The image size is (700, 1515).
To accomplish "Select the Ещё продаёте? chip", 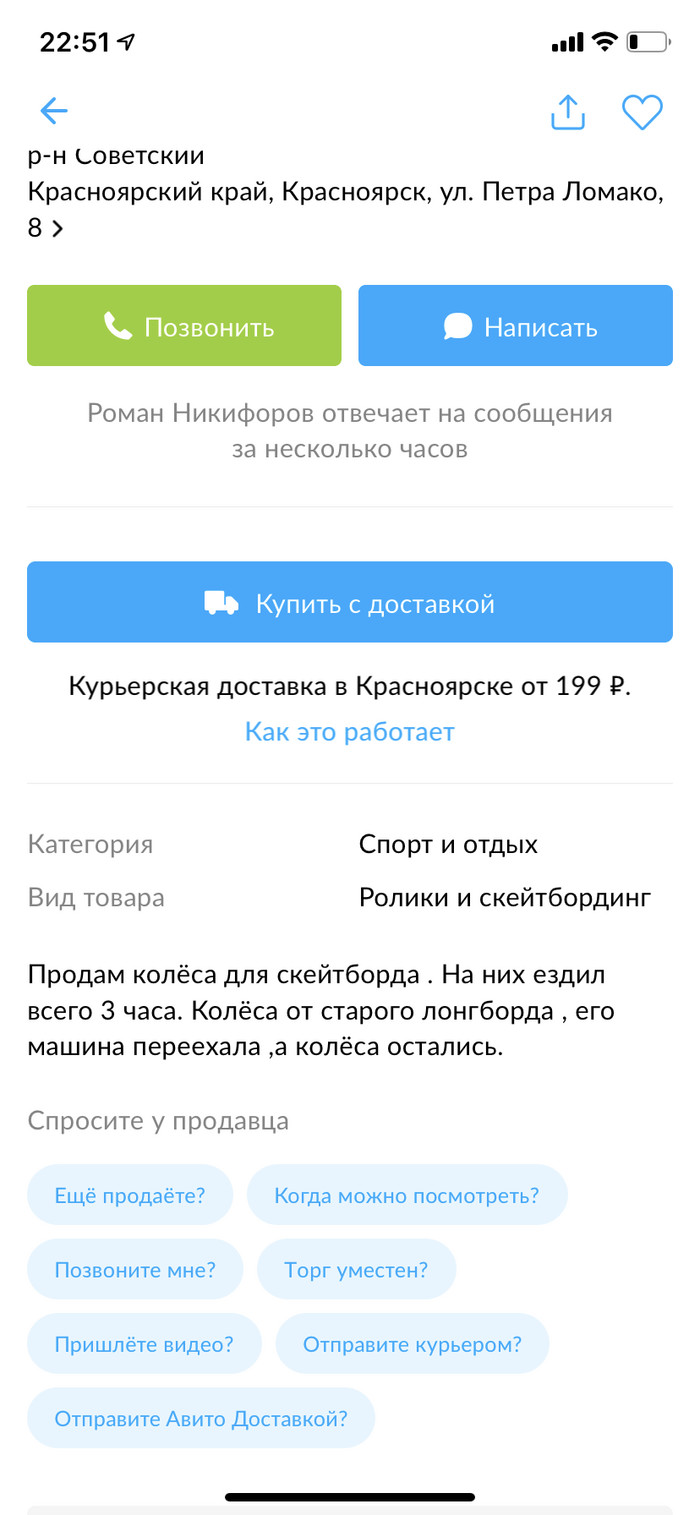I will (x=130, y=1194).
